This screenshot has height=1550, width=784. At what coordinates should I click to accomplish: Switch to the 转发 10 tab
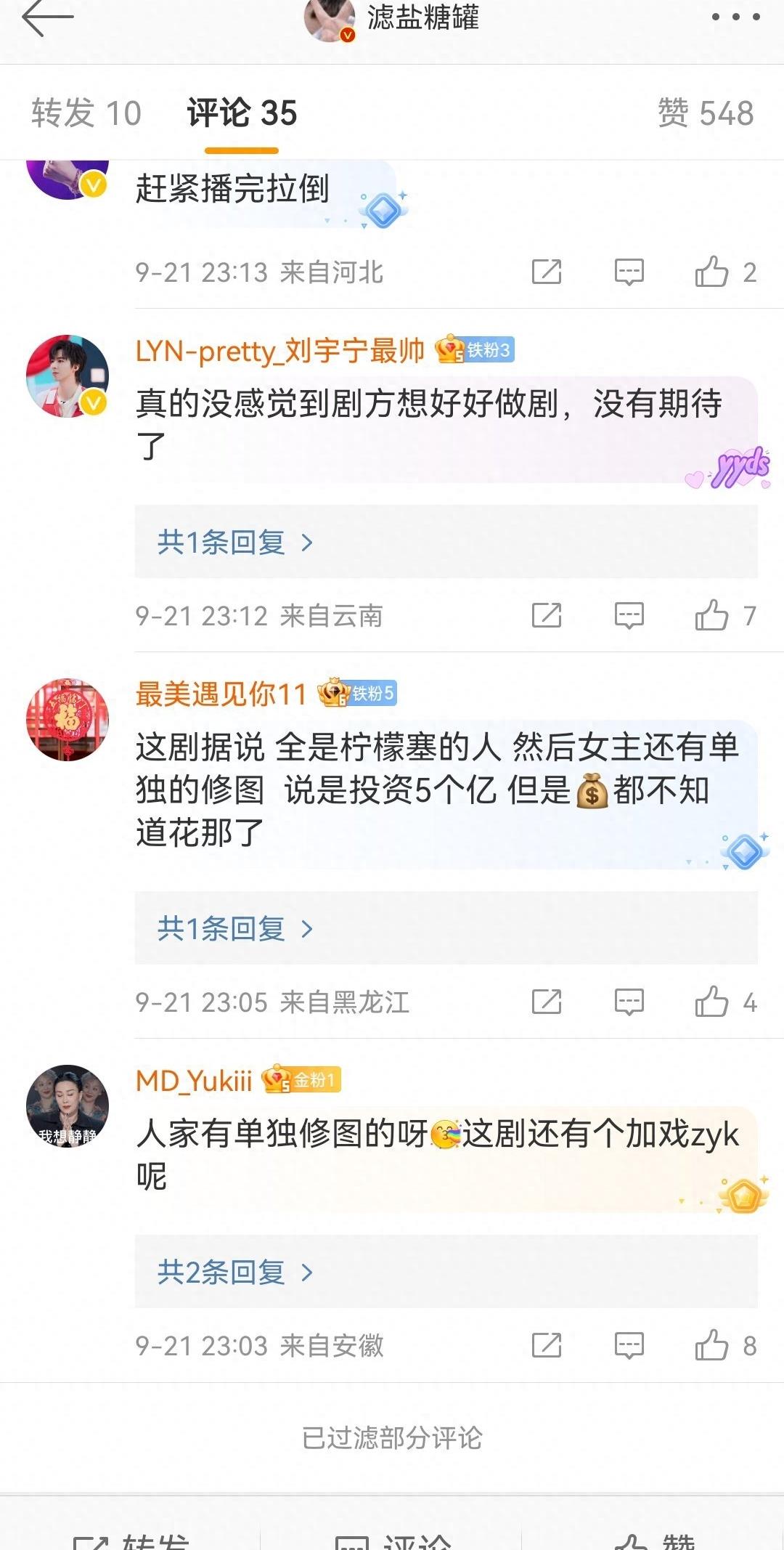click(x=86, y=113)
